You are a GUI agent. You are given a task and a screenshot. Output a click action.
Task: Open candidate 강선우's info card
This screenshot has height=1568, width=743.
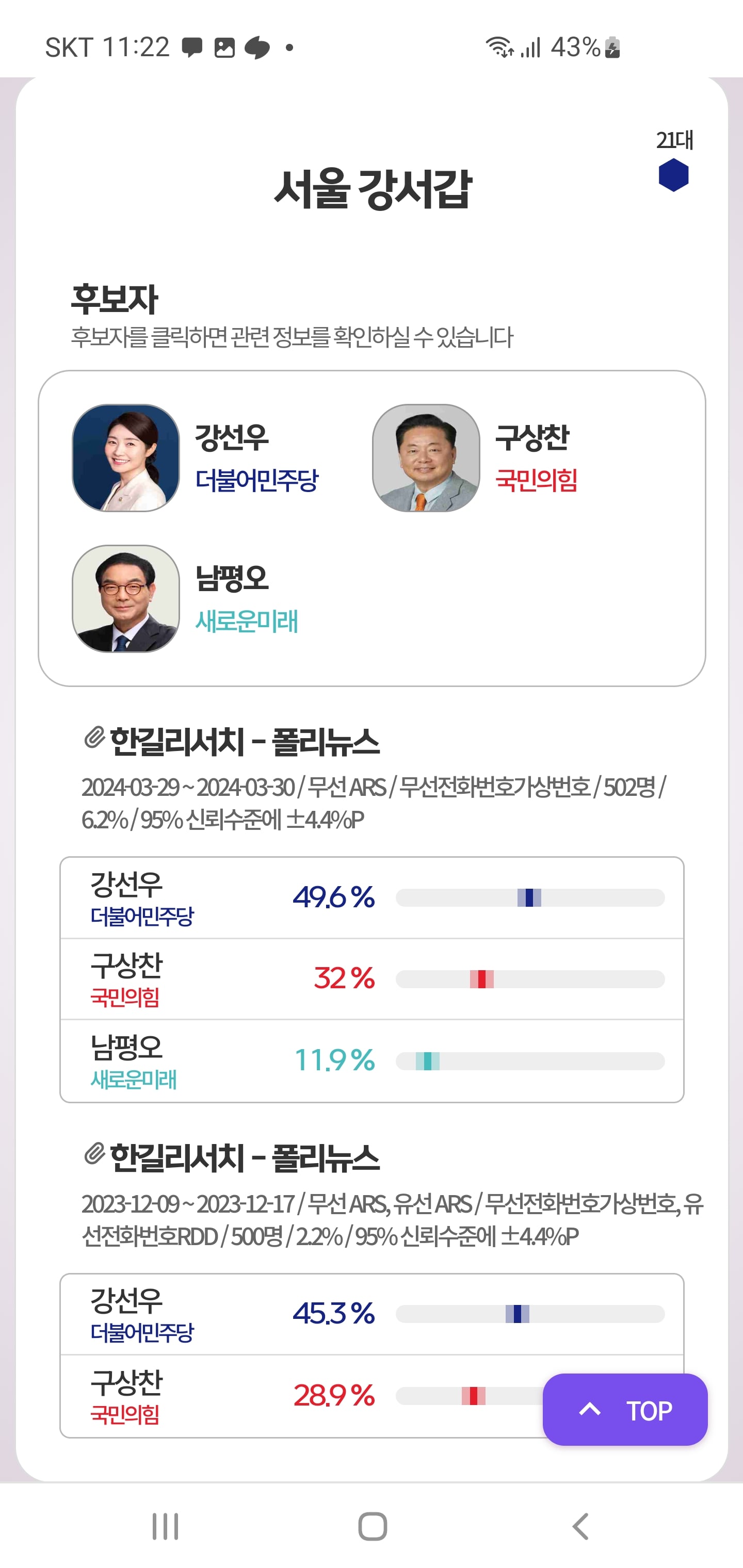coord(196,458)
